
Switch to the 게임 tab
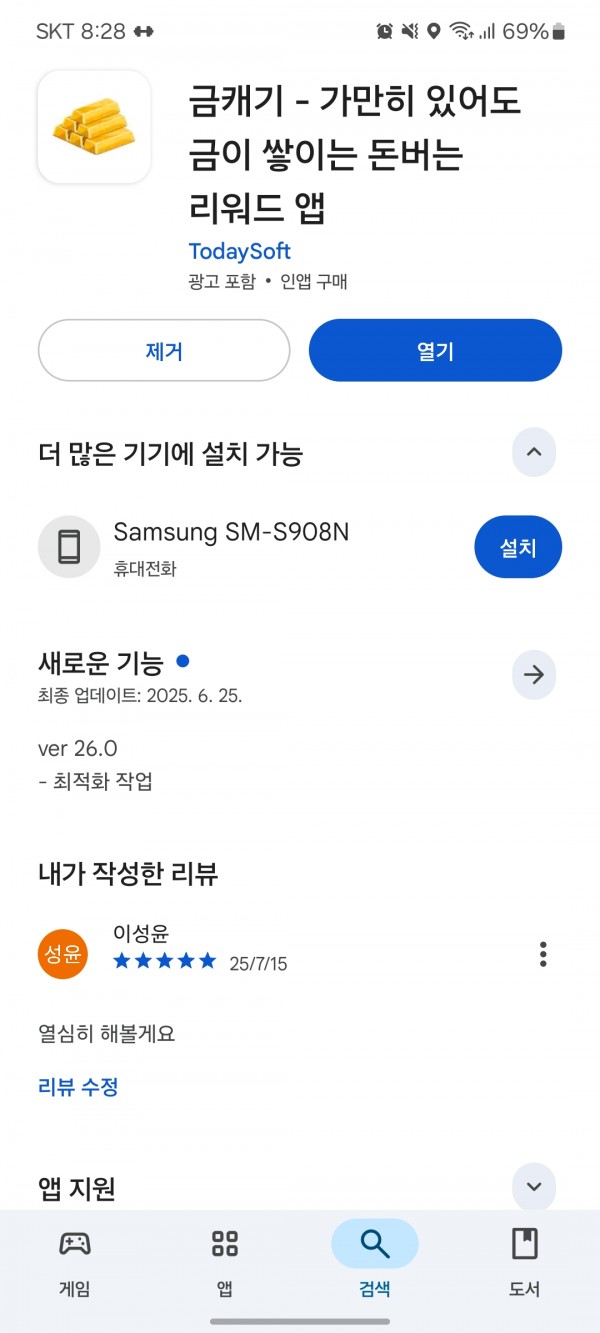point(75,1263)
